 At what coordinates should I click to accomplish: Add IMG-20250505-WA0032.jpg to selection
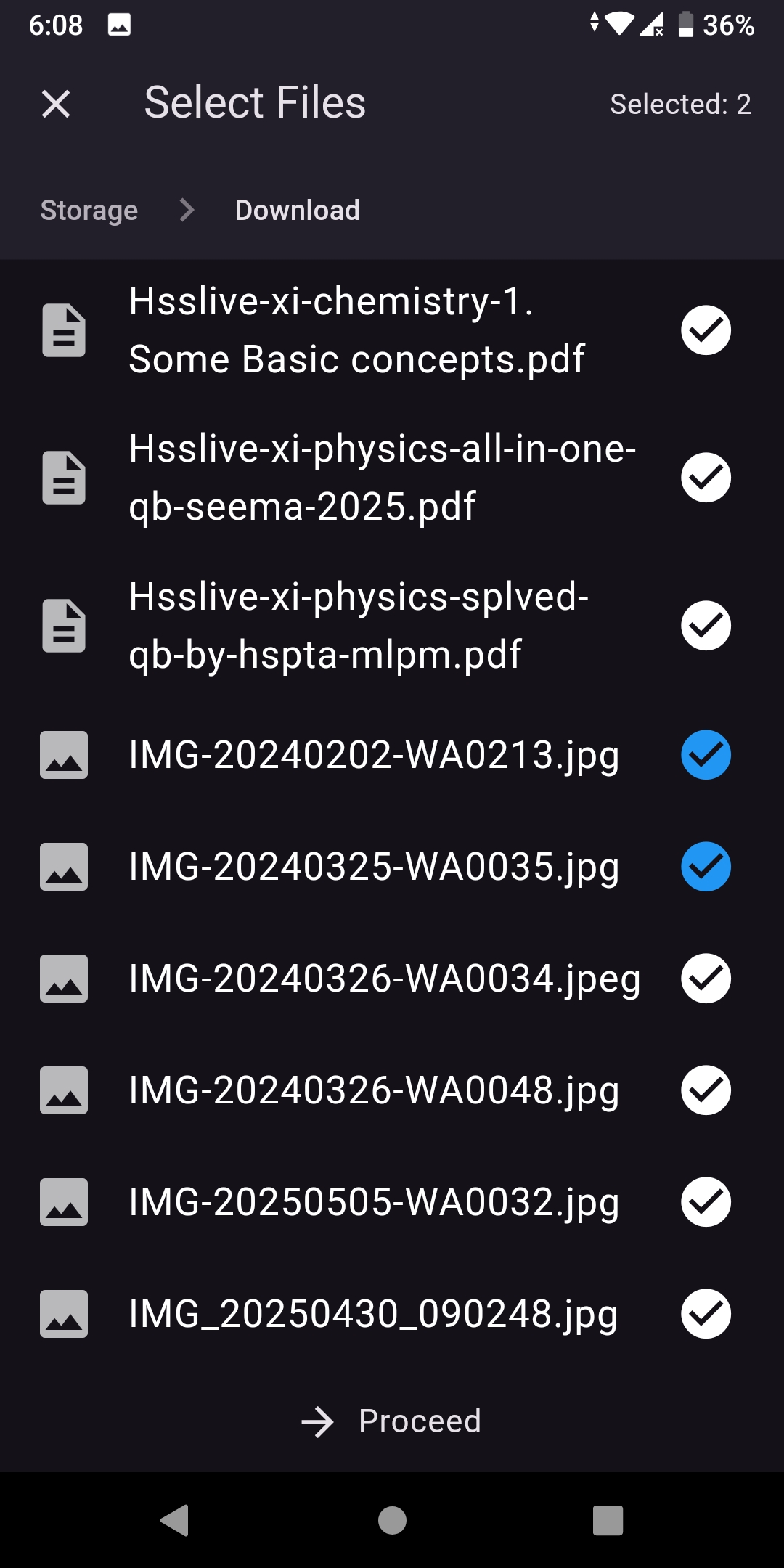(706, 1202)
